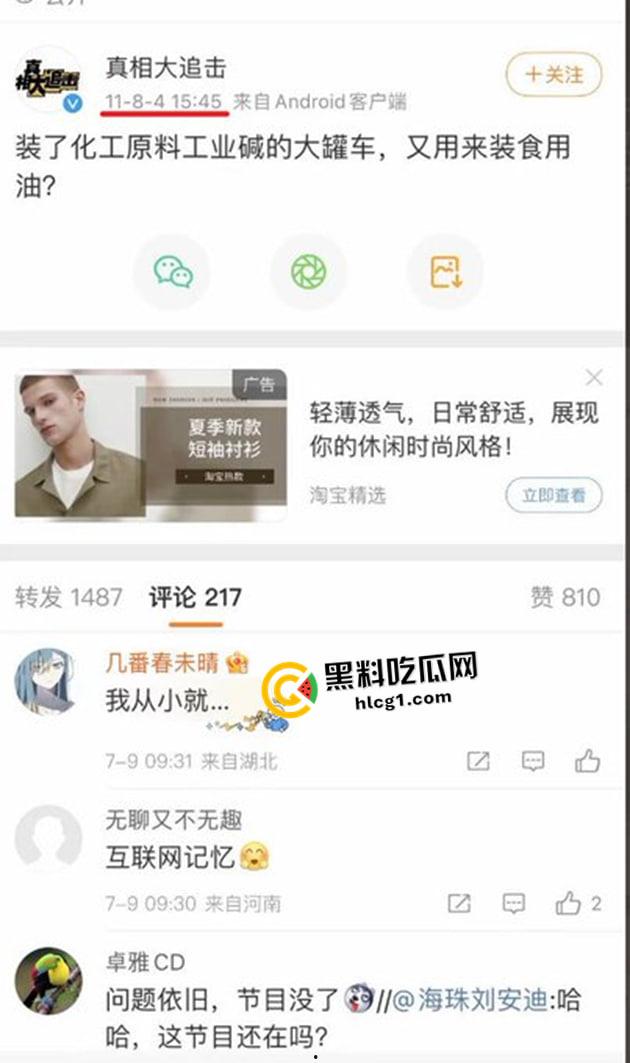Share the post to WeChat
This screenshot has width=630, height=1063.
tap(172, 271)
